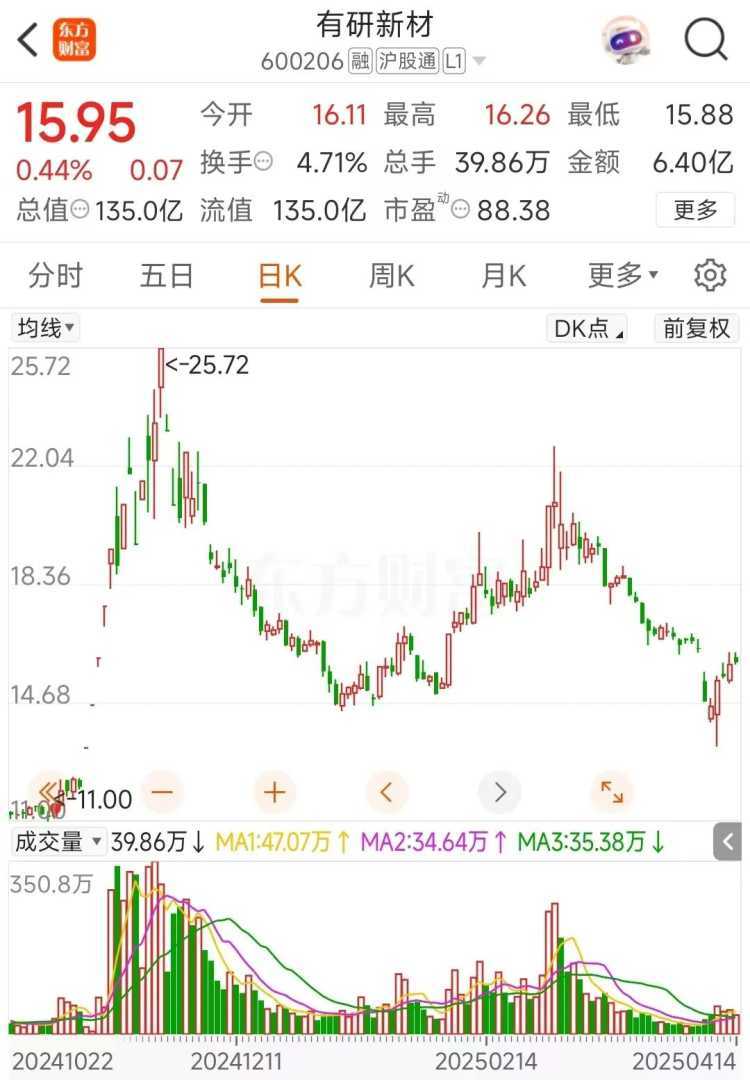Change the 前复权 adjustment setting
The height and width of the screenshot is (1080, 750).
(x=696, y=328)
